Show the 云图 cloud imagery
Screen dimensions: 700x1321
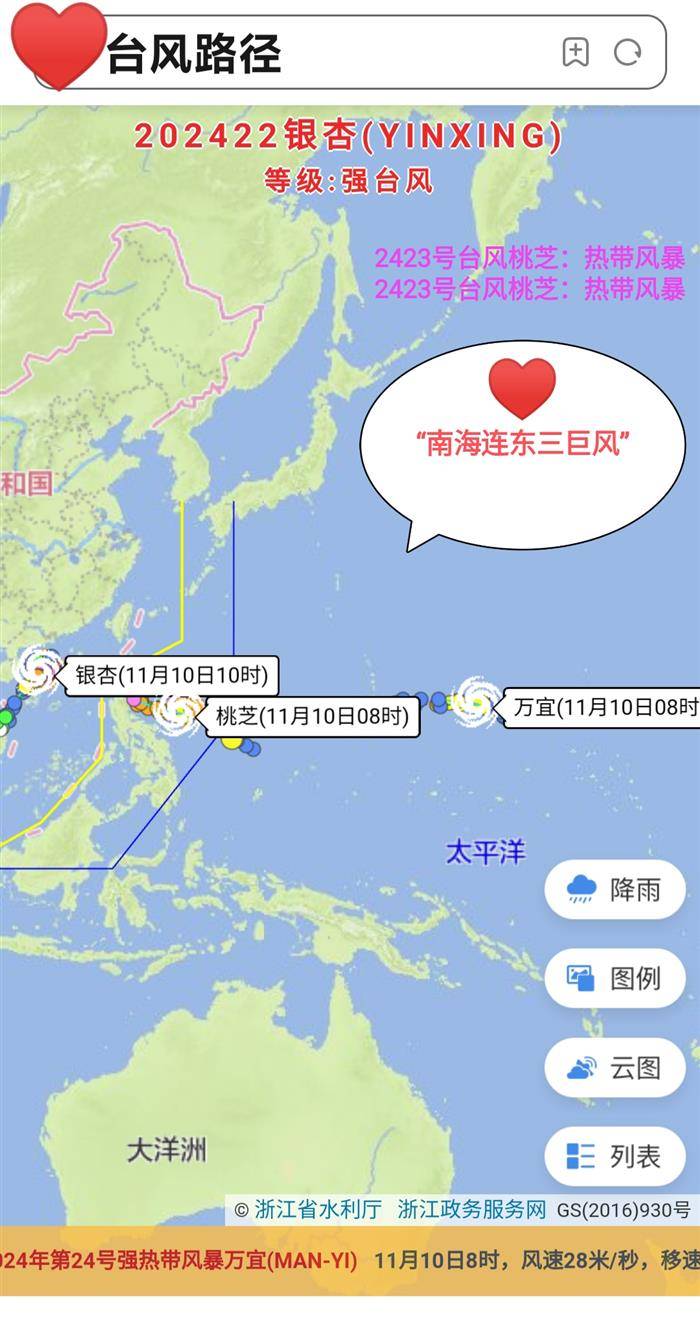615,1067
